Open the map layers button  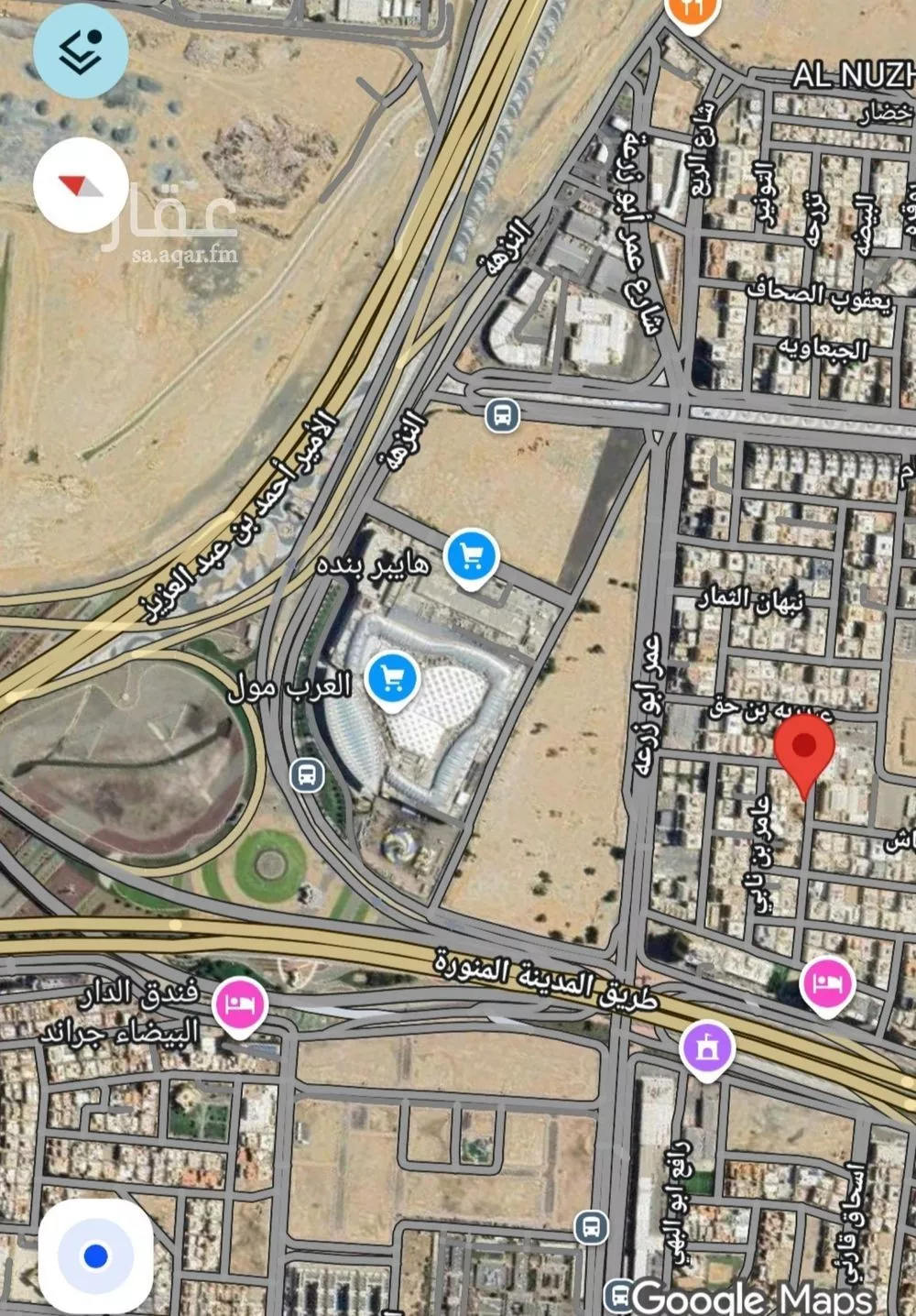tap(81, 52)
